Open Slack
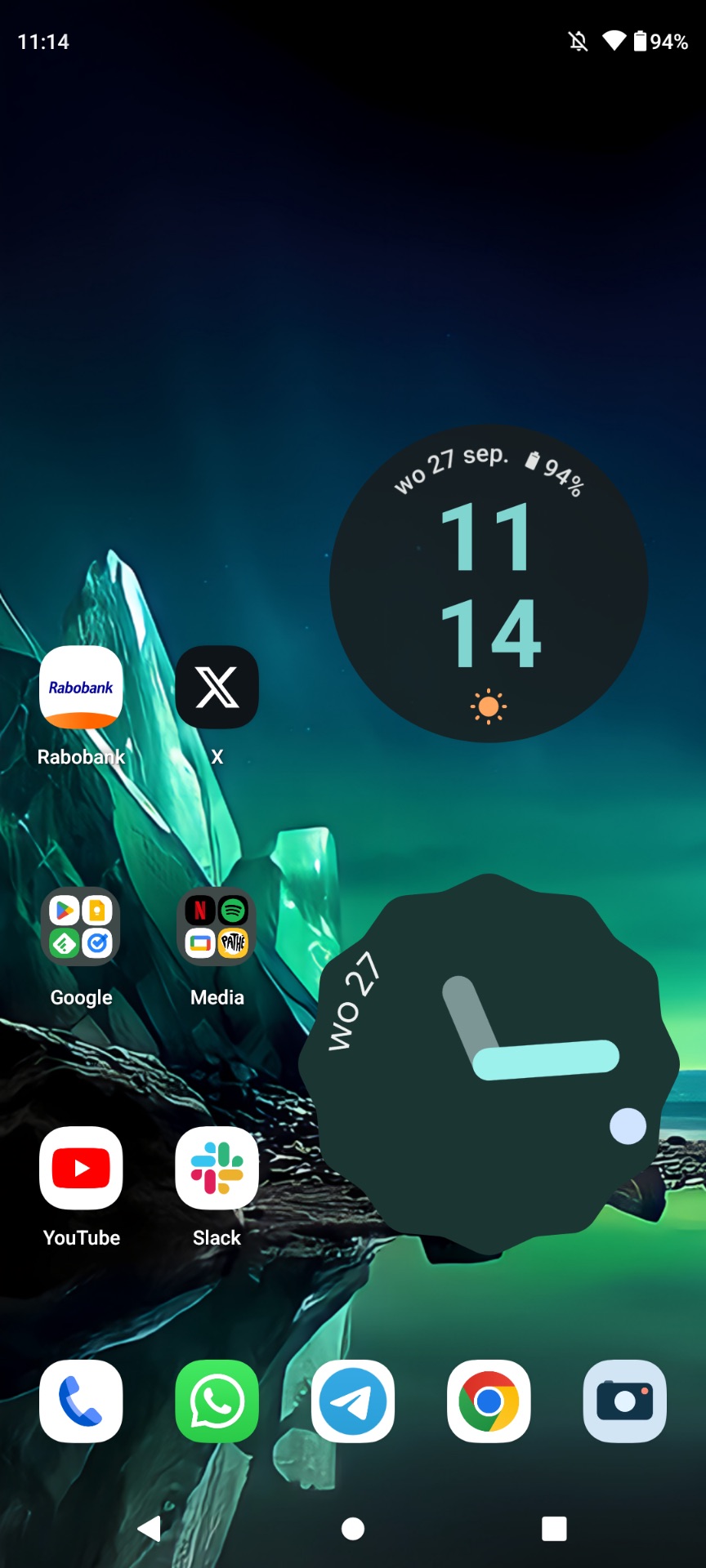 coord(217,1168)
